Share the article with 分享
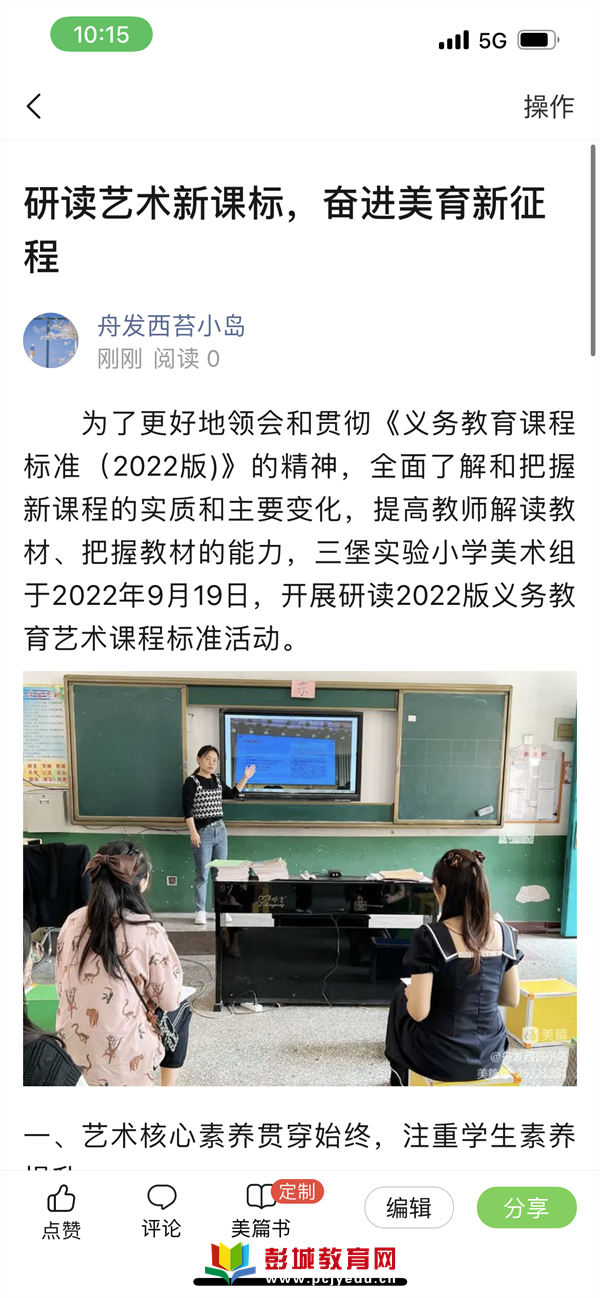This screenshot has width=600, height=1298. 526,1208
